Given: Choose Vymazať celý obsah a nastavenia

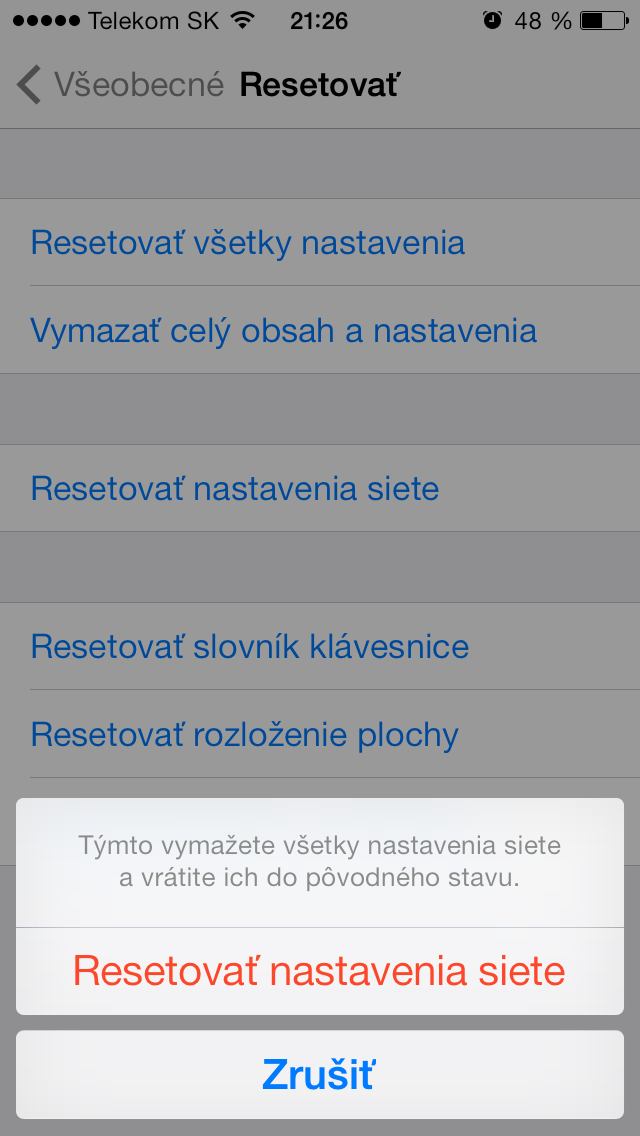Looking at the screenshot, I should coord(283,331).
